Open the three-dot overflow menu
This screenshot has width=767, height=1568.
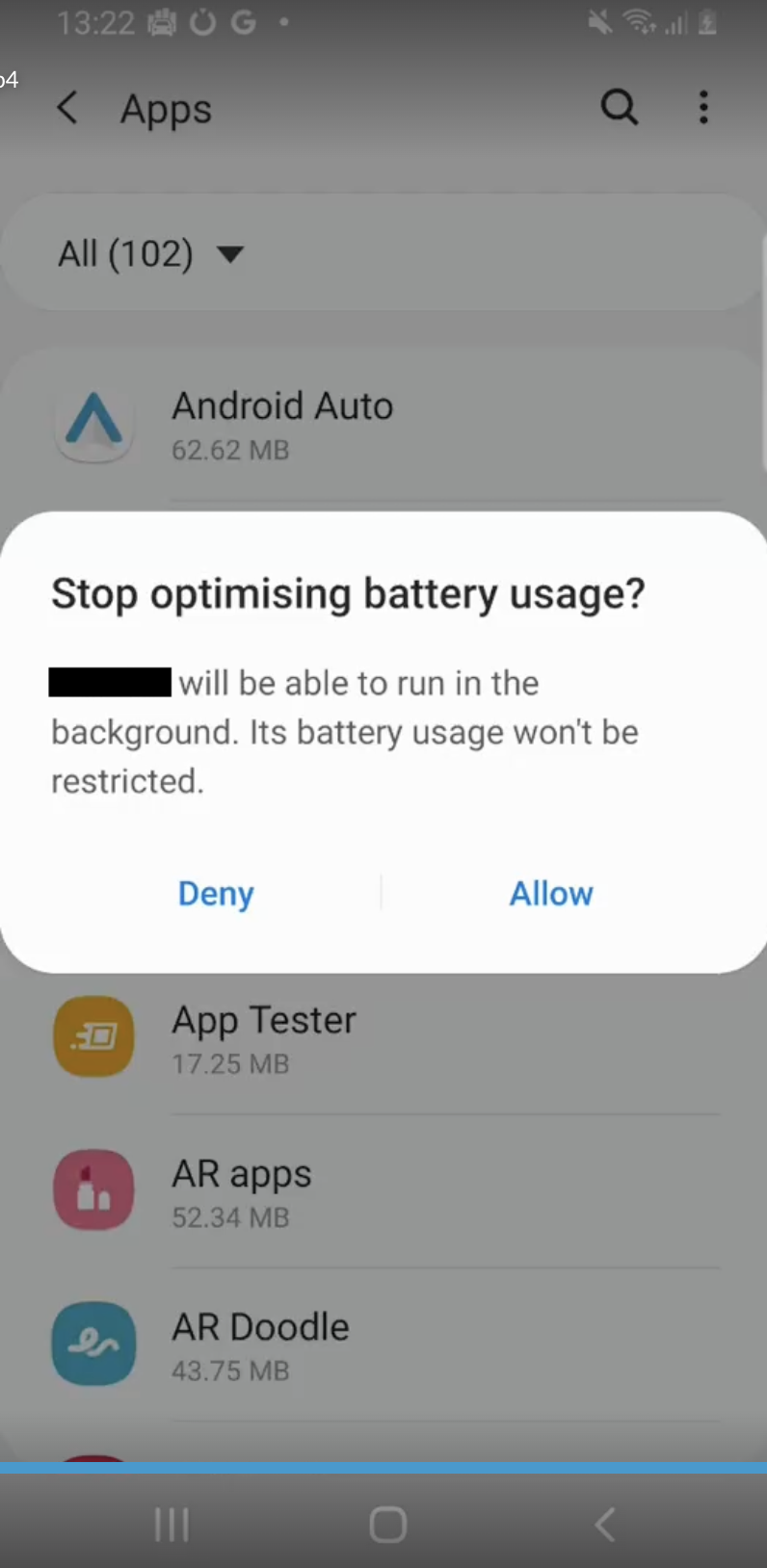click(704, 108)
